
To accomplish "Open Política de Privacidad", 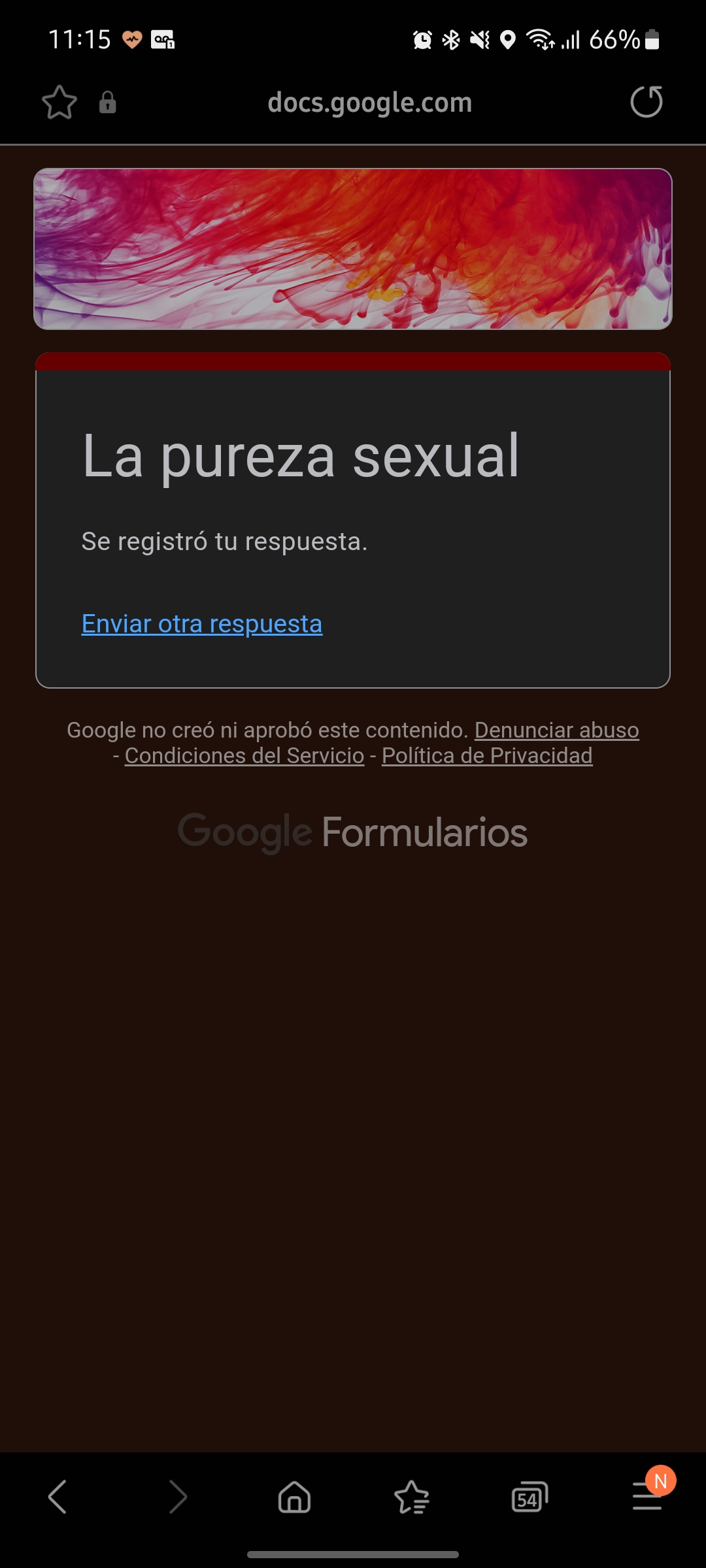I will tap(487, 755).
